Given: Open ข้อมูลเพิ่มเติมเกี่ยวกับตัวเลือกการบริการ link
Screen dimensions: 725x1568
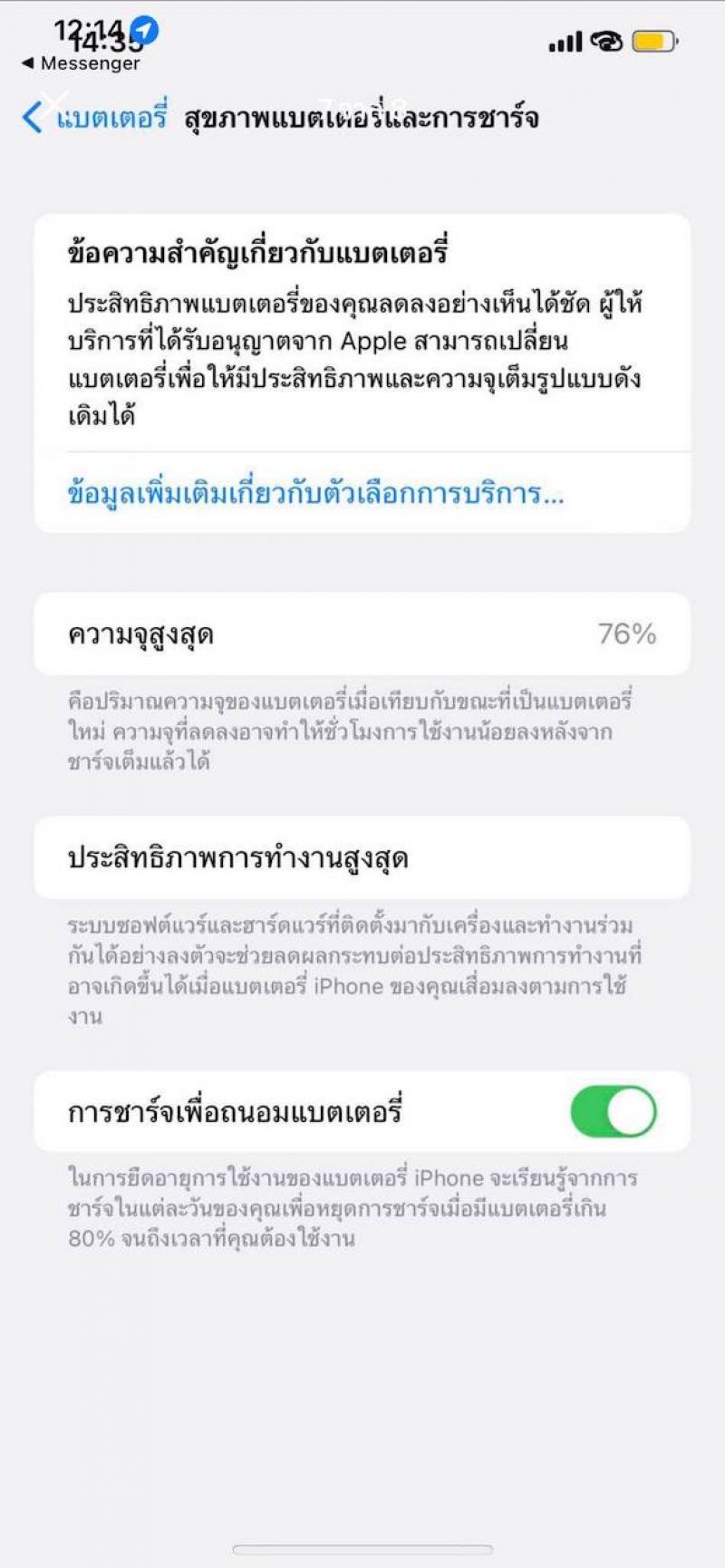Looking at the screenshot, I should 315,494.
